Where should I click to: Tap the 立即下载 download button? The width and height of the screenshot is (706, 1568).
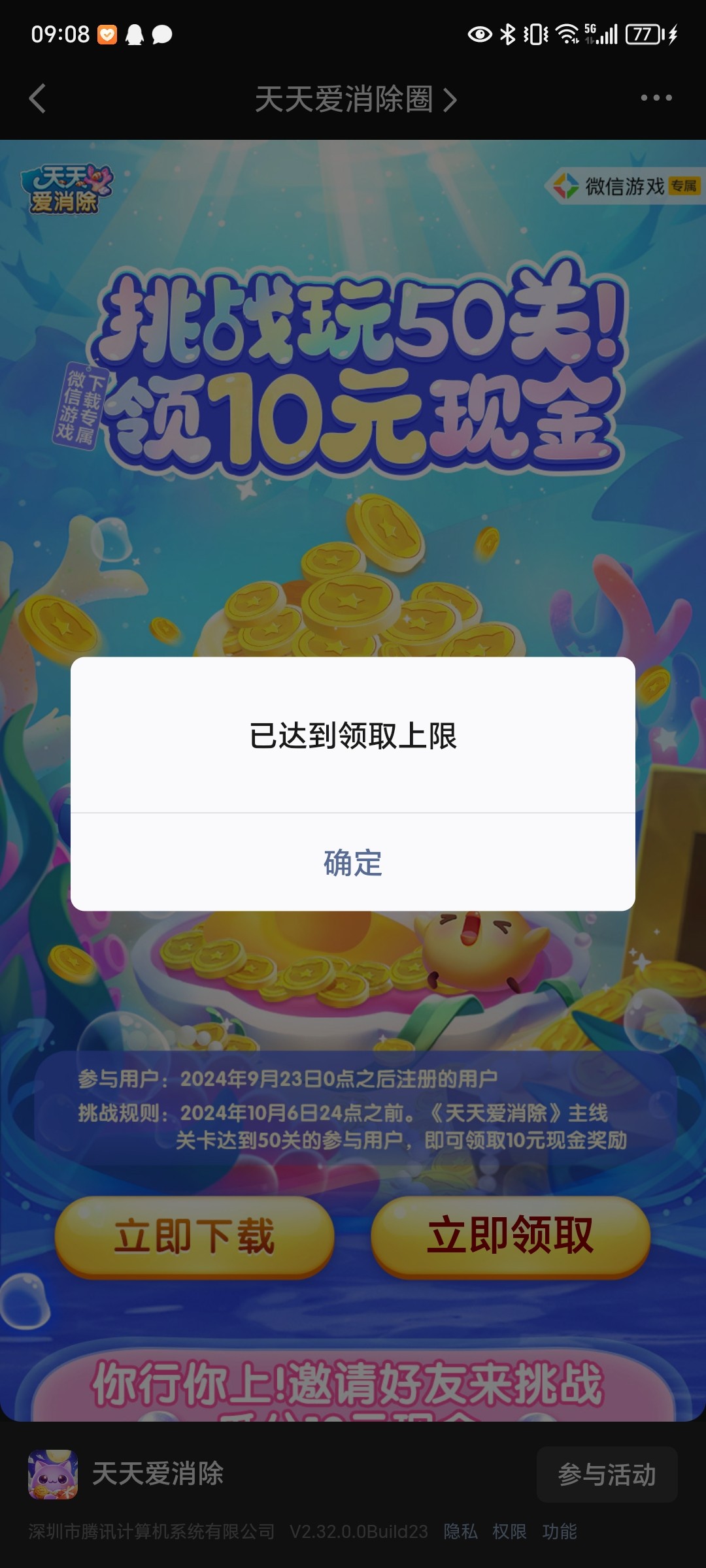(x=194, y=1235)
